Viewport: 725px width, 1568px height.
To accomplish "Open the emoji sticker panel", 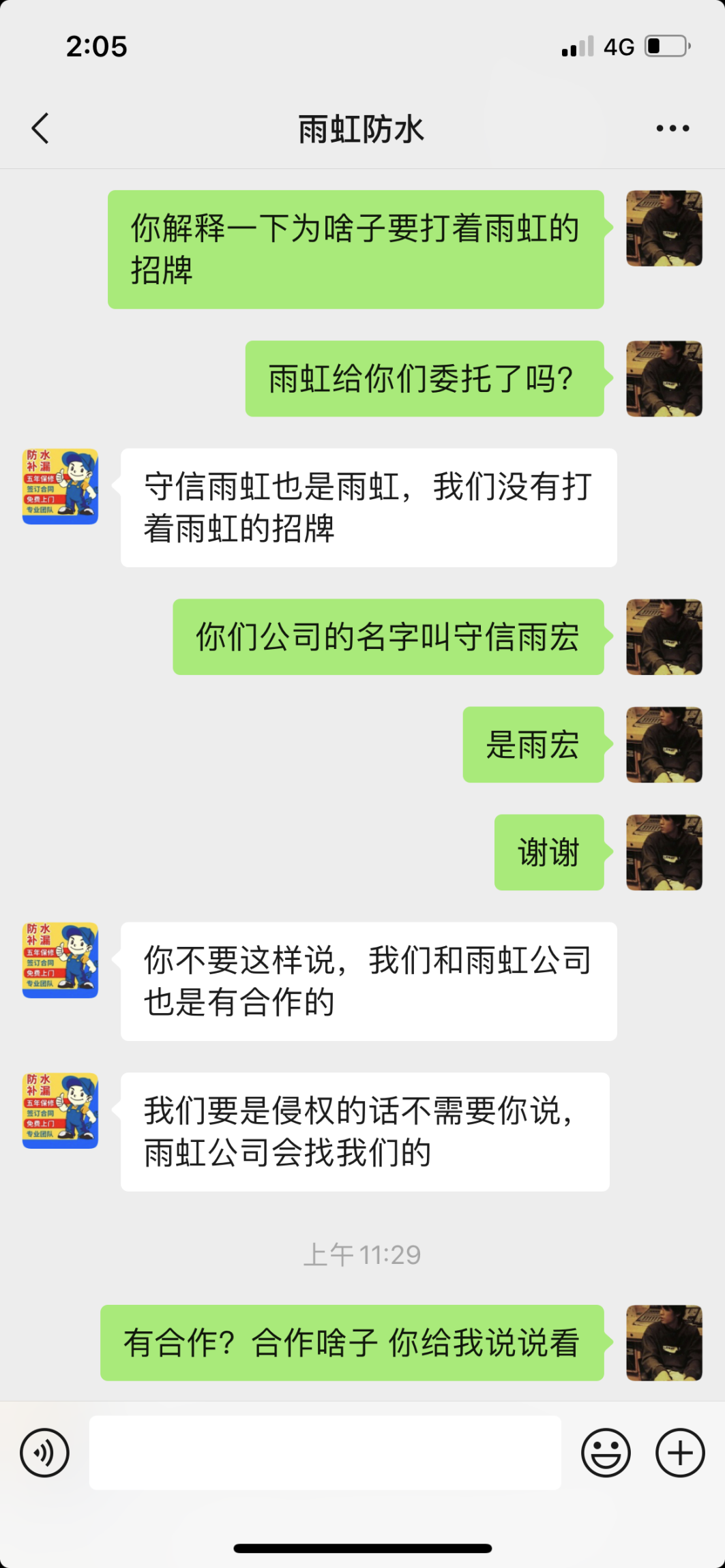I will (606, 1453).
